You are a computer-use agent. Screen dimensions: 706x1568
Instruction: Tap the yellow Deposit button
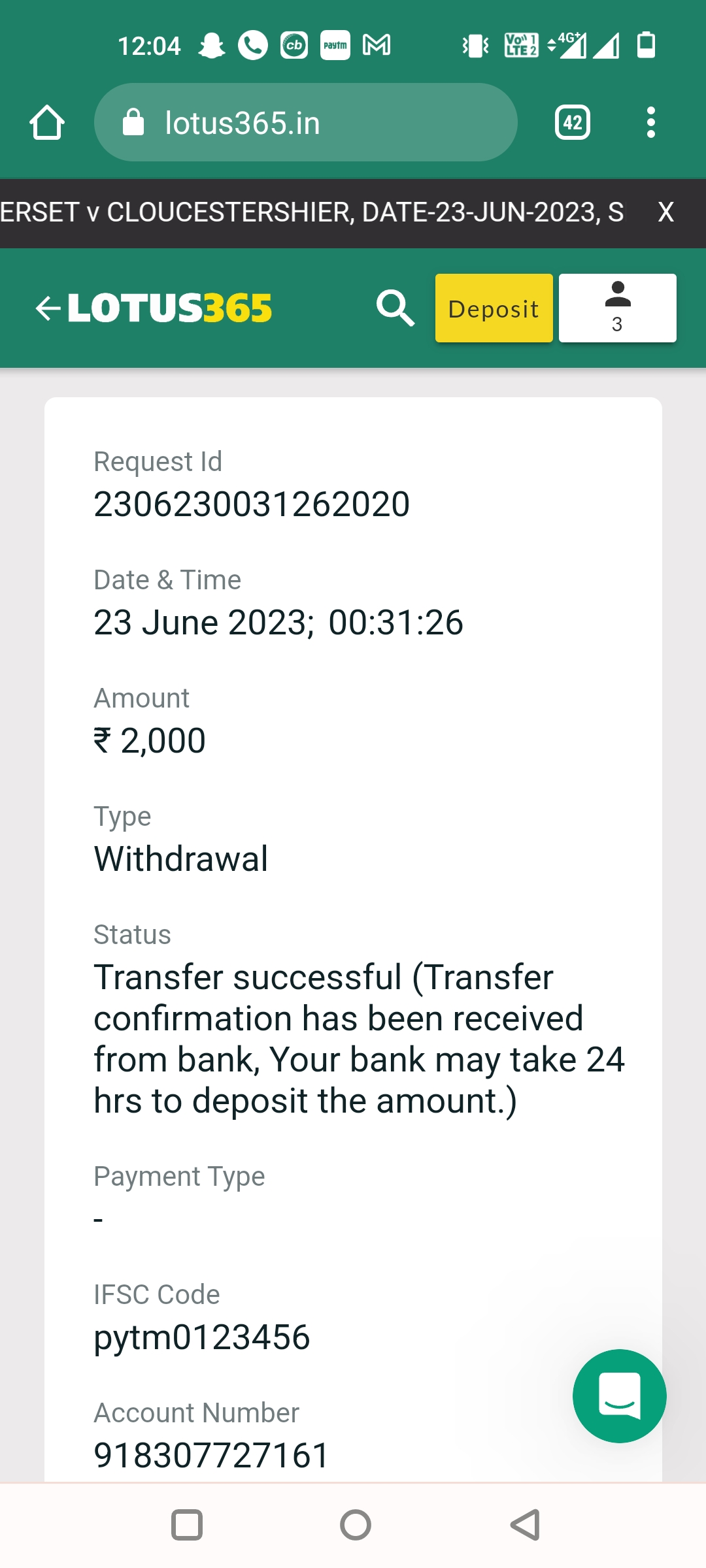pos(494,308)
